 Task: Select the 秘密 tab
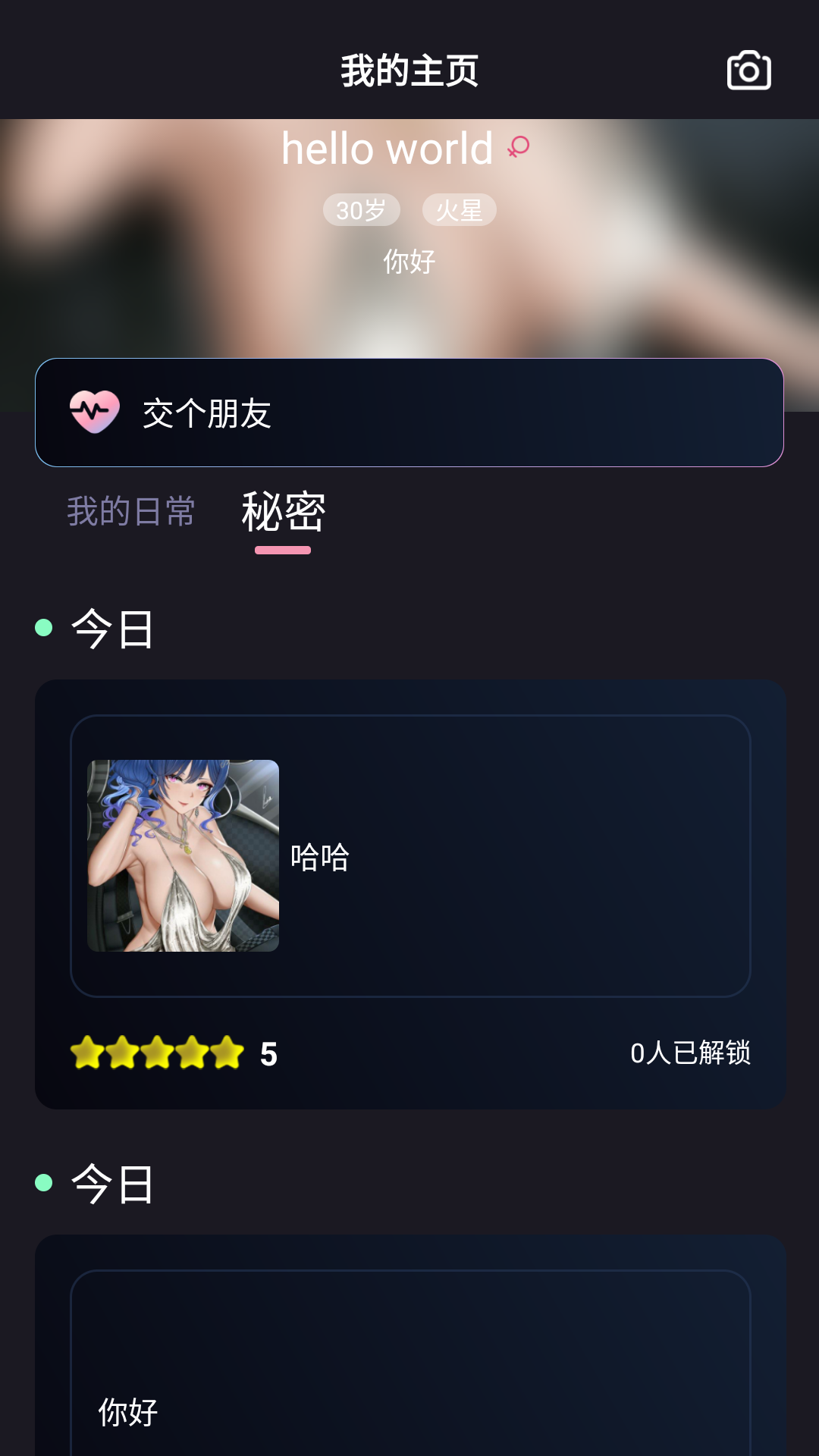tap(283, 513)
